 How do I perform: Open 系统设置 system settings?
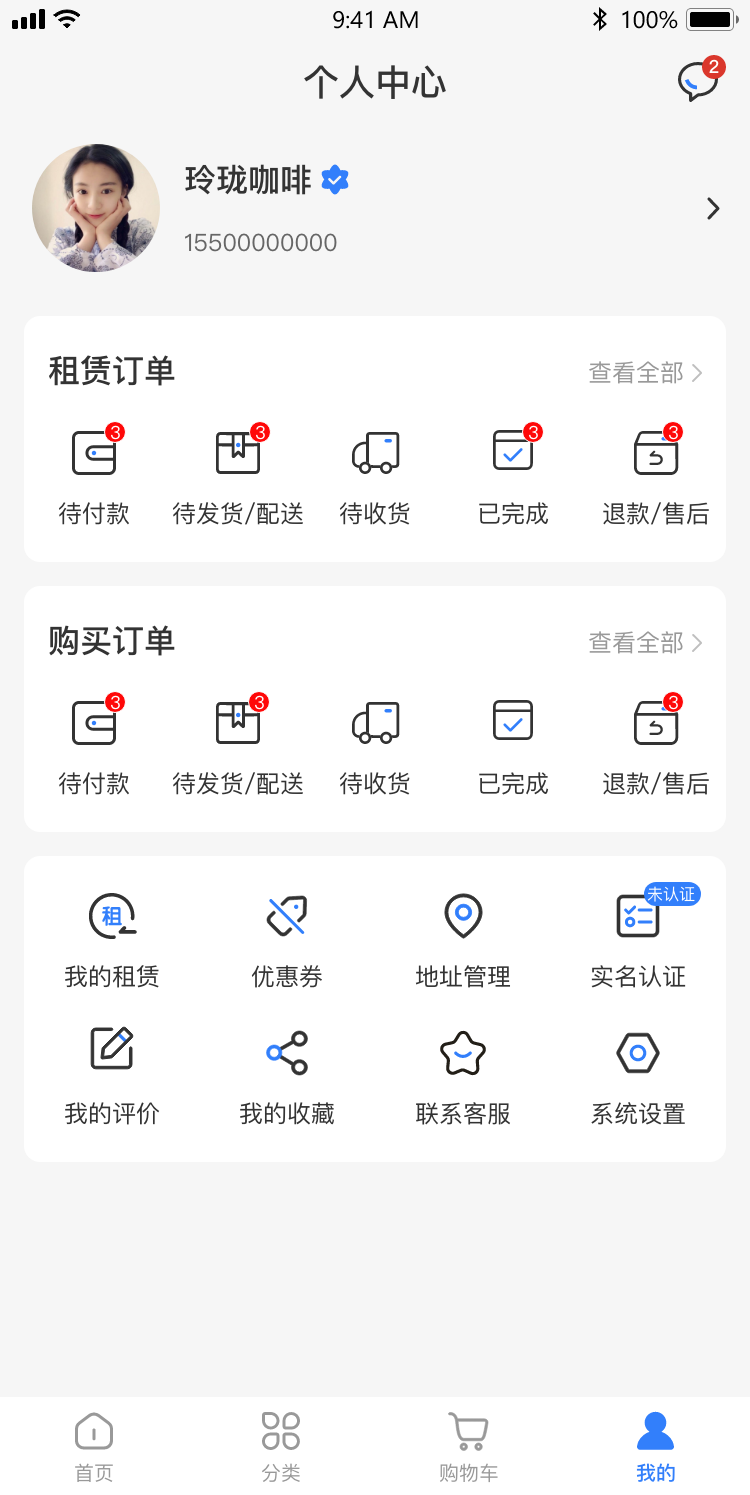tap(638, 1075)
